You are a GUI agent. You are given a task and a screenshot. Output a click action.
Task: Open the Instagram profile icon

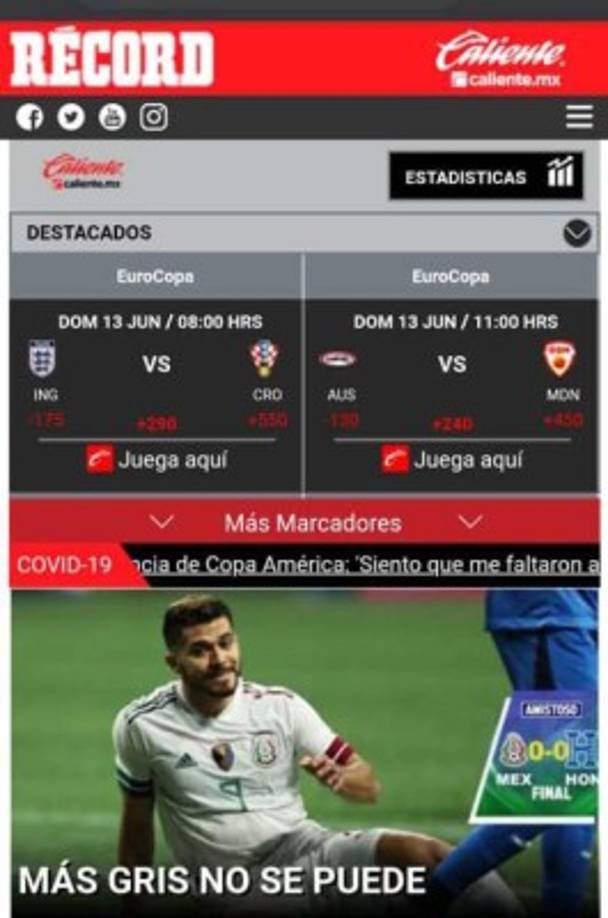coord(153,117)
